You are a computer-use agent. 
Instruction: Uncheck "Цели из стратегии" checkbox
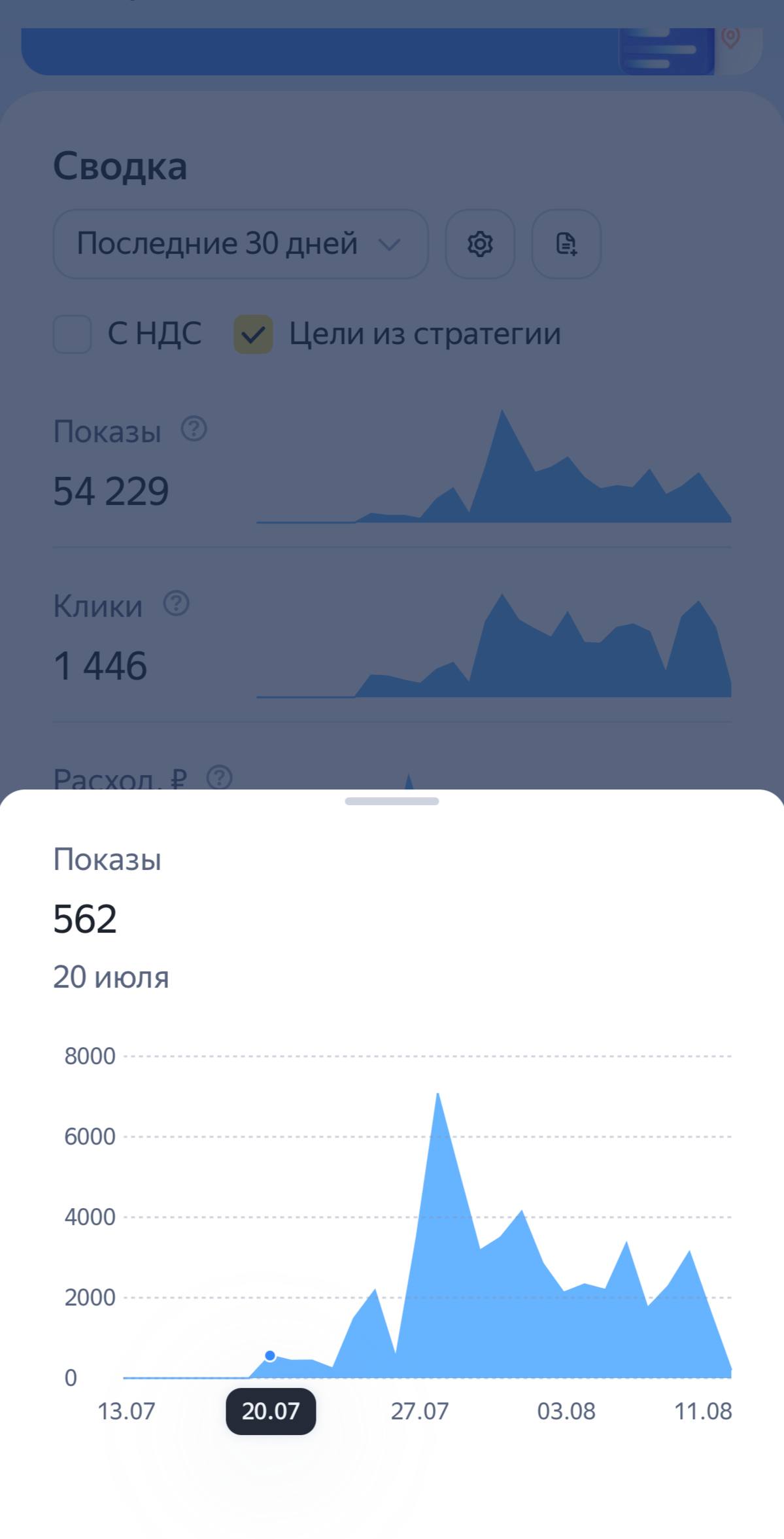(254, 334)
